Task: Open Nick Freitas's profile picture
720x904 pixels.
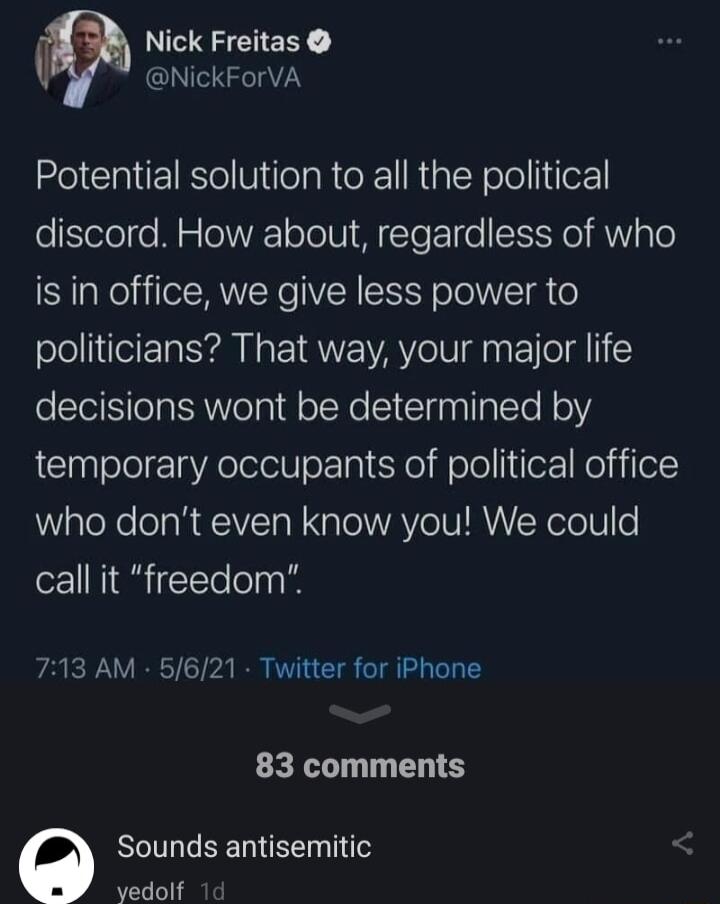Action: pyautogui.click(x=85, y=58)
